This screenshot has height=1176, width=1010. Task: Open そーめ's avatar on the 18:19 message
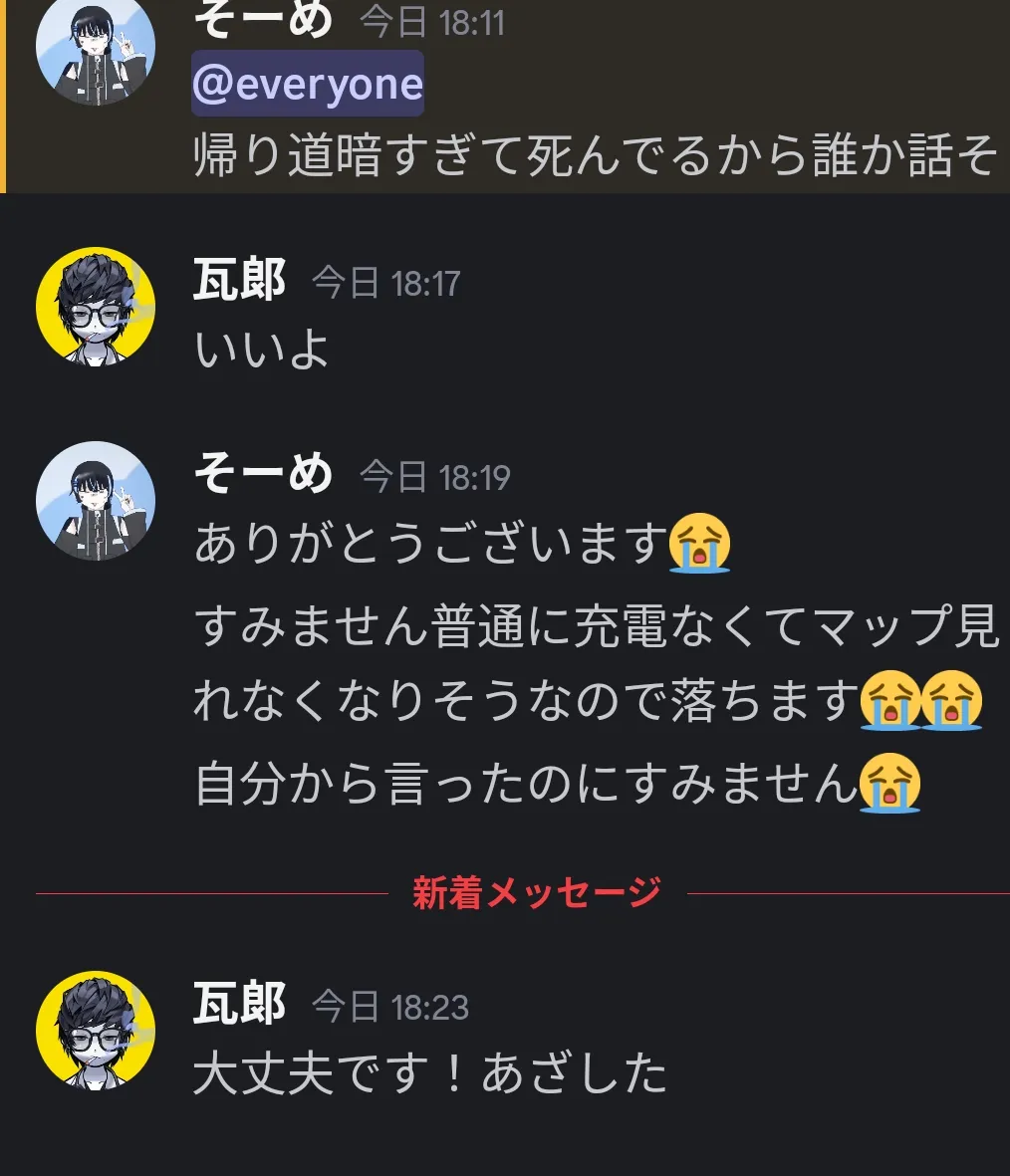96,501
